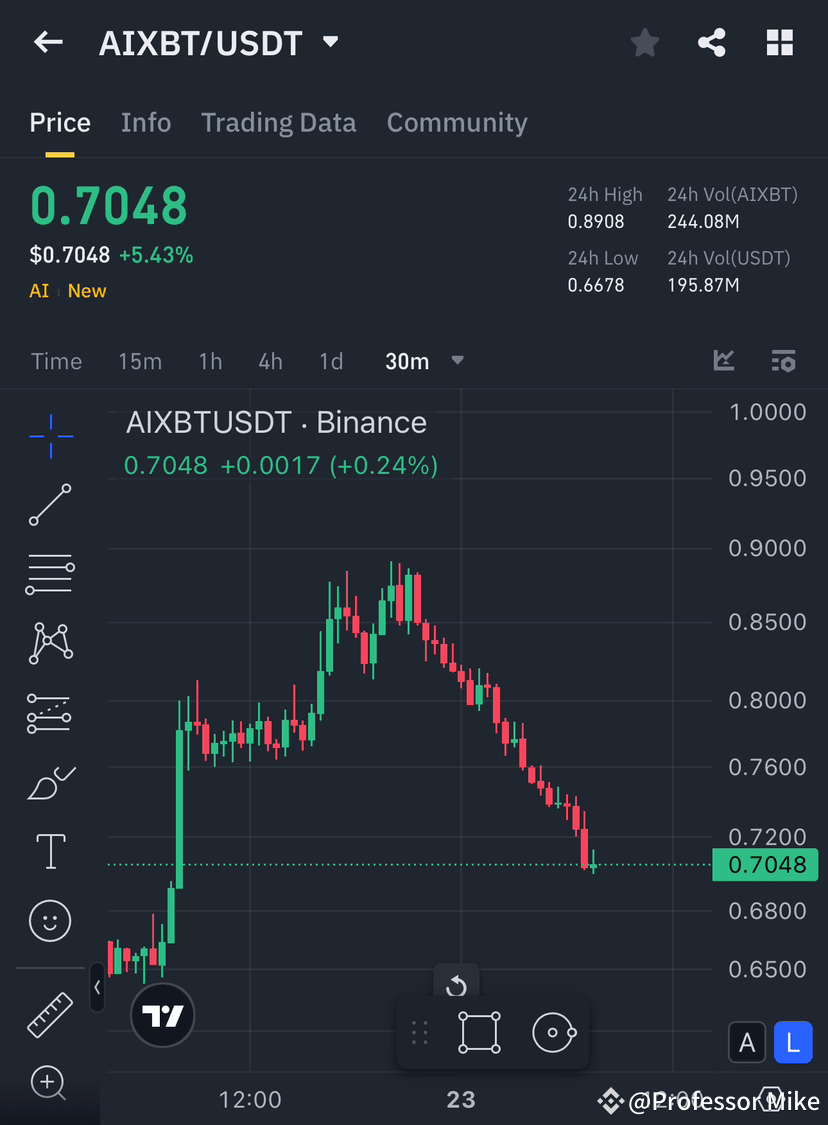Viewport: 828px width, 1125px height.
Task: Select the trend line drawing tool
Action: 50,505
